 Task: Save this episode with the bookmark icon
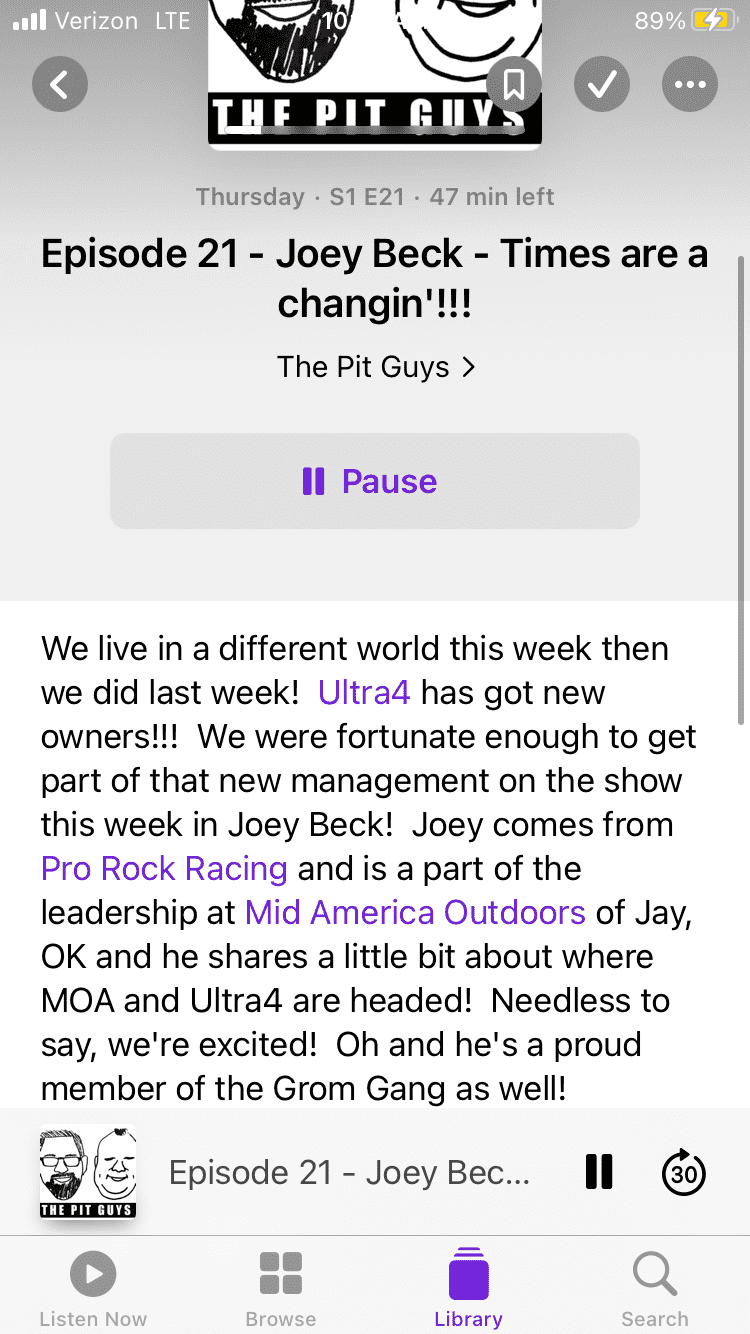[x=514, y=85]
